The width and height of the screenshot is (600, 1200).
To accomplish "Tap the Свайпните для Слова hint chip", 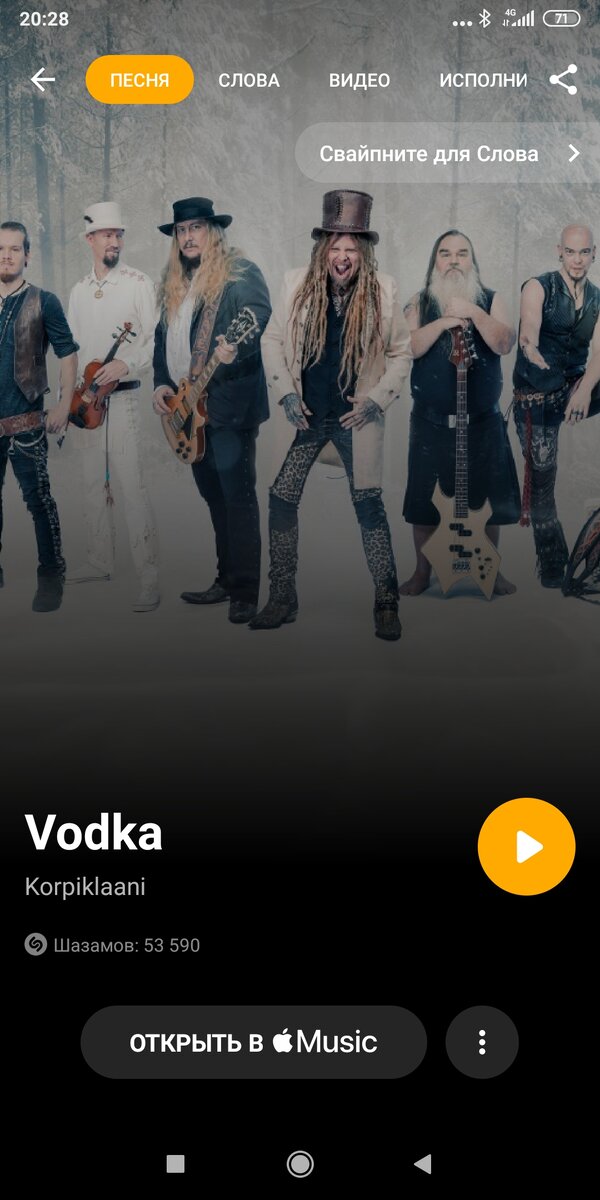I will tap(447, 153).
